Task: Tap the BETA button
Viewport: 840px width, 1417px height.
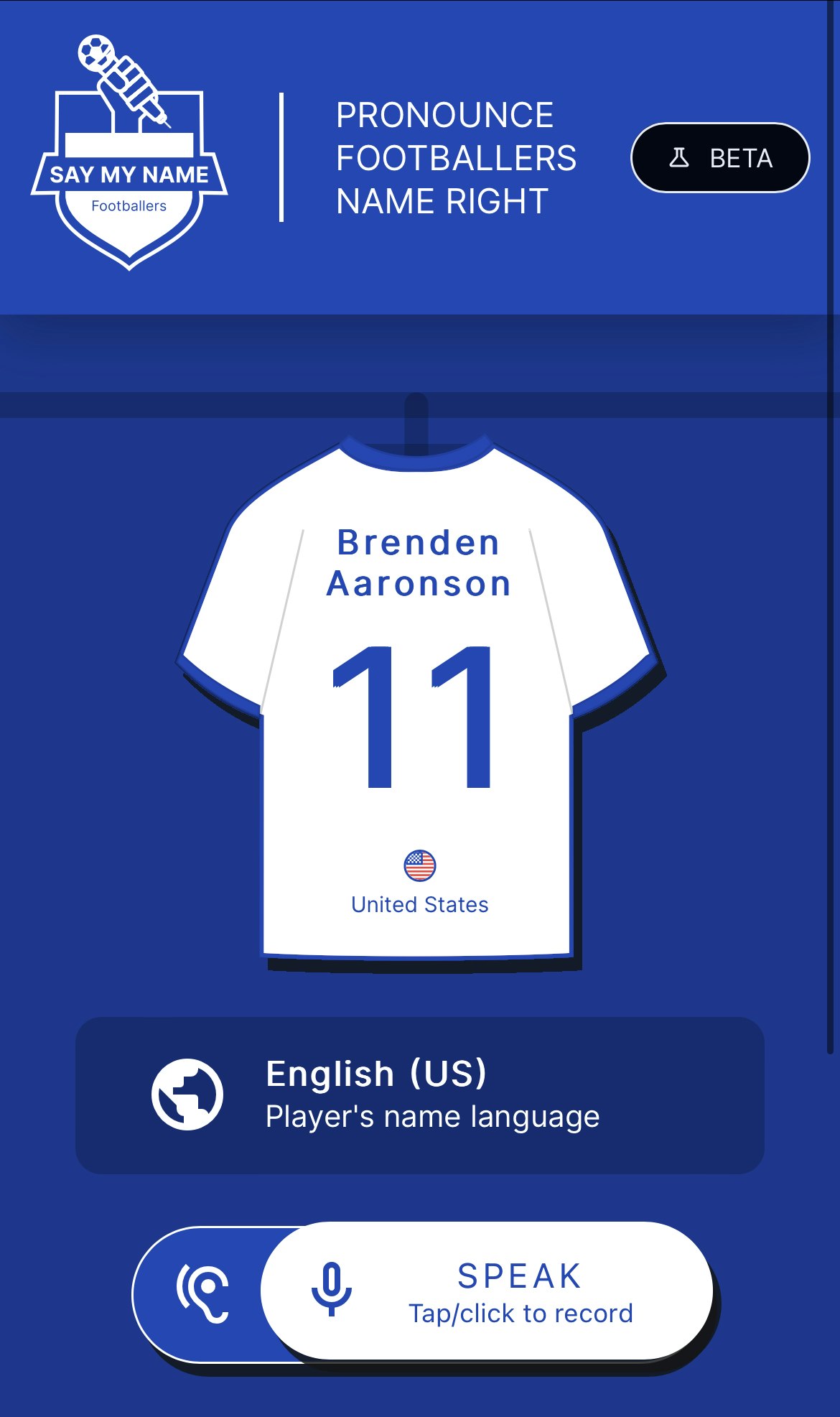Action: pyautogui.click(x=720, y=158)
